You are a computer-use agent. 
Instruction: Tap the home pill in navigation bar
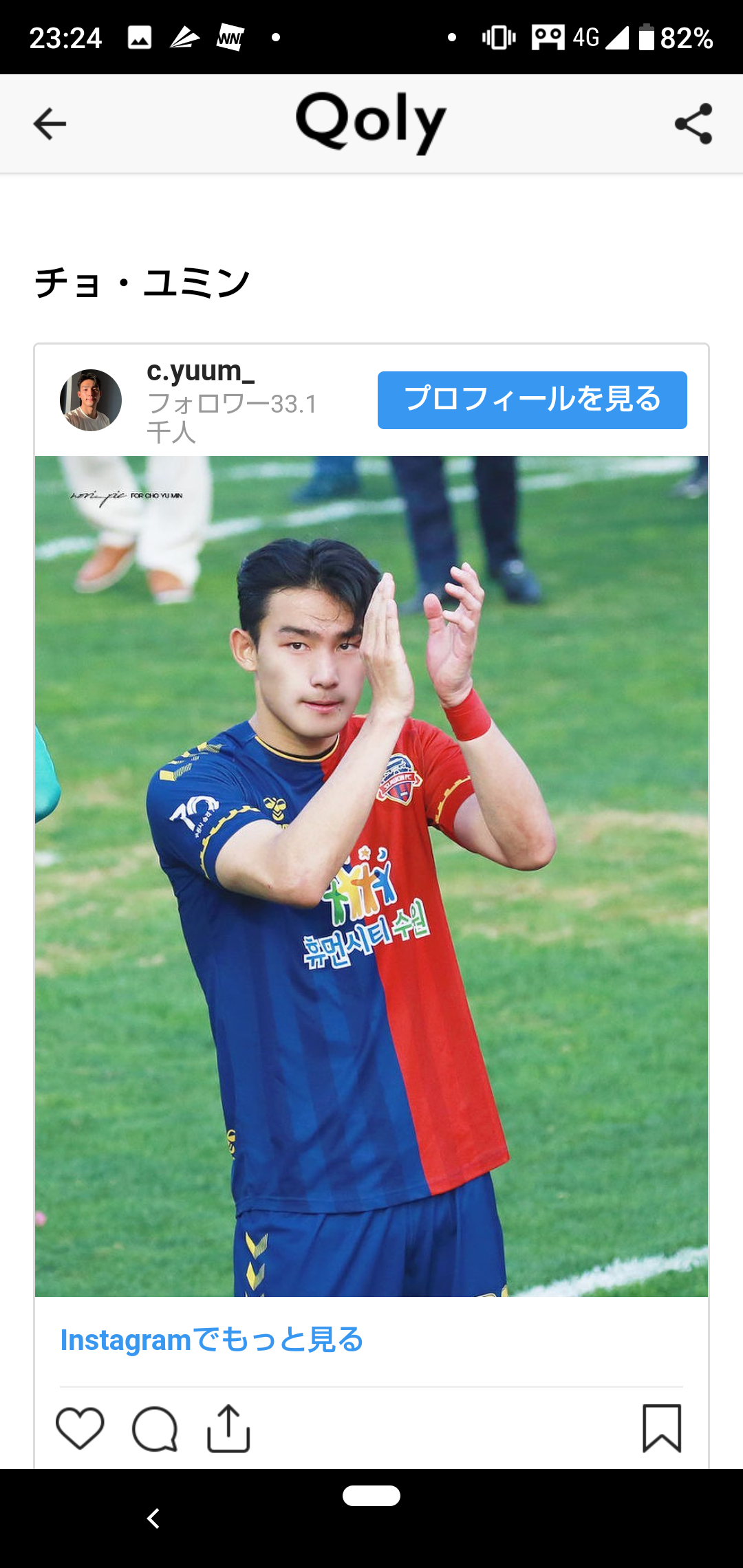pyautogui.click(x=371, y=1496)
